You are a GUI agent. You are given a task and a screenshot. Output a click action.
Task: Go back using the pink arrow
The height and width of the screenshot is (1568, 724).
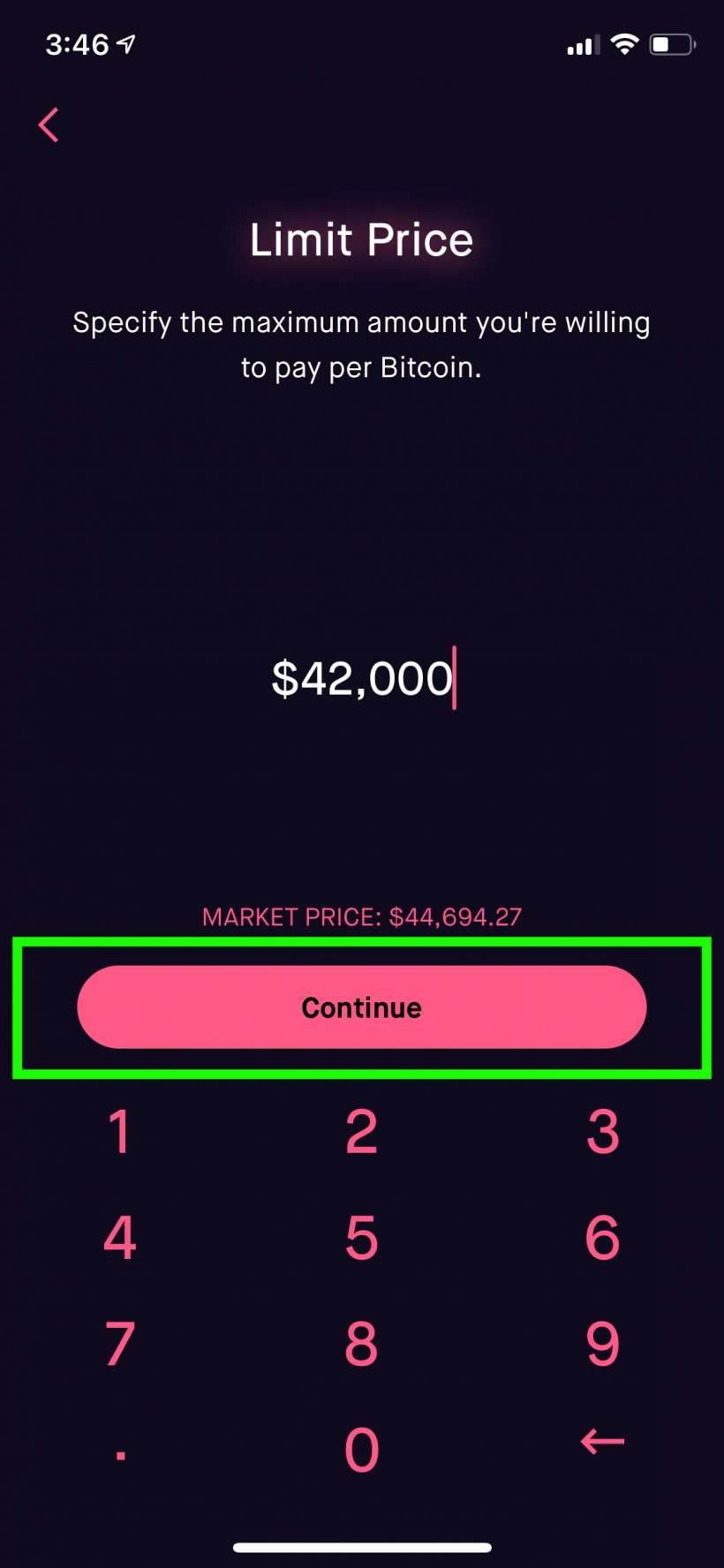pos(49,125)
